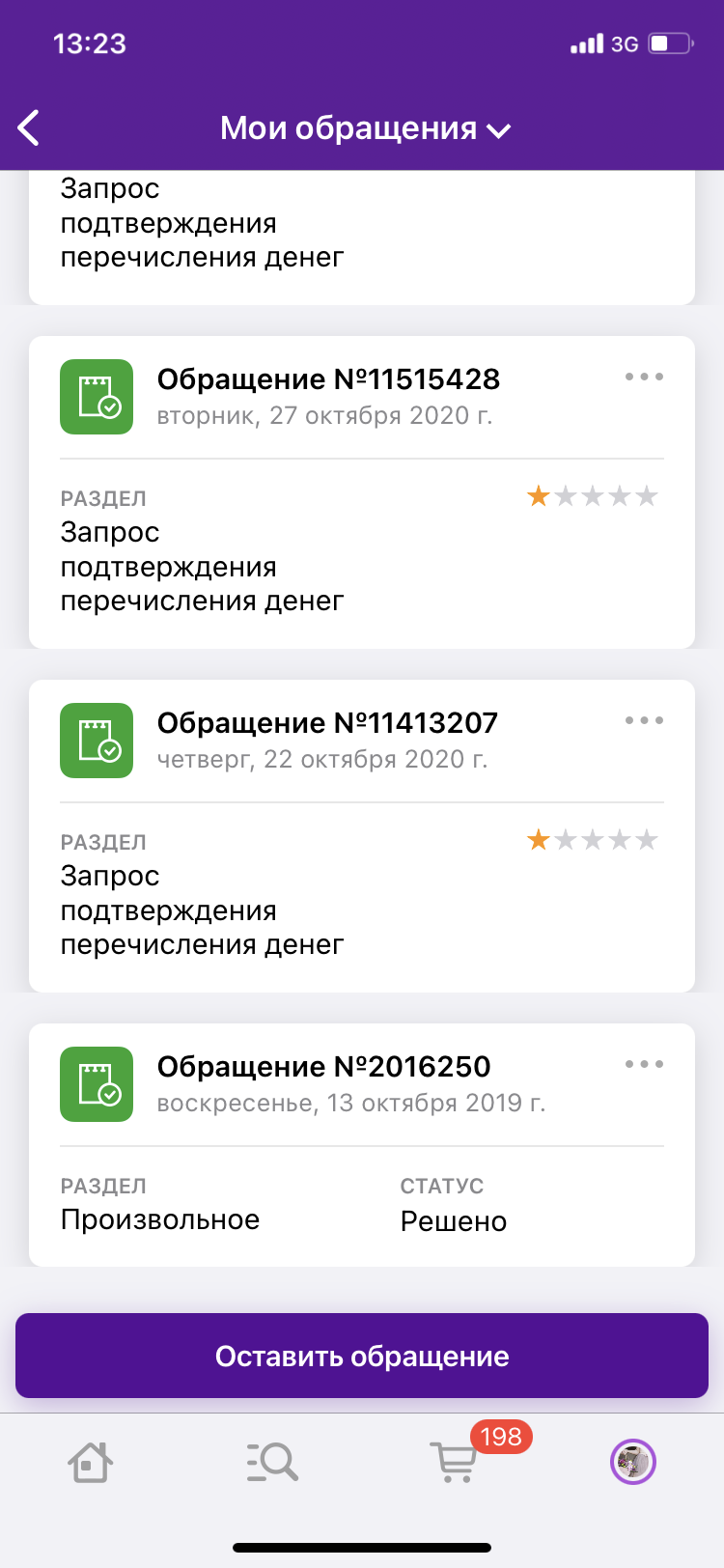The width and height of the screenshot is (724, 1568).
Task: Rate appeal №11413207 with stars
Action: click(x=593, y=840)
